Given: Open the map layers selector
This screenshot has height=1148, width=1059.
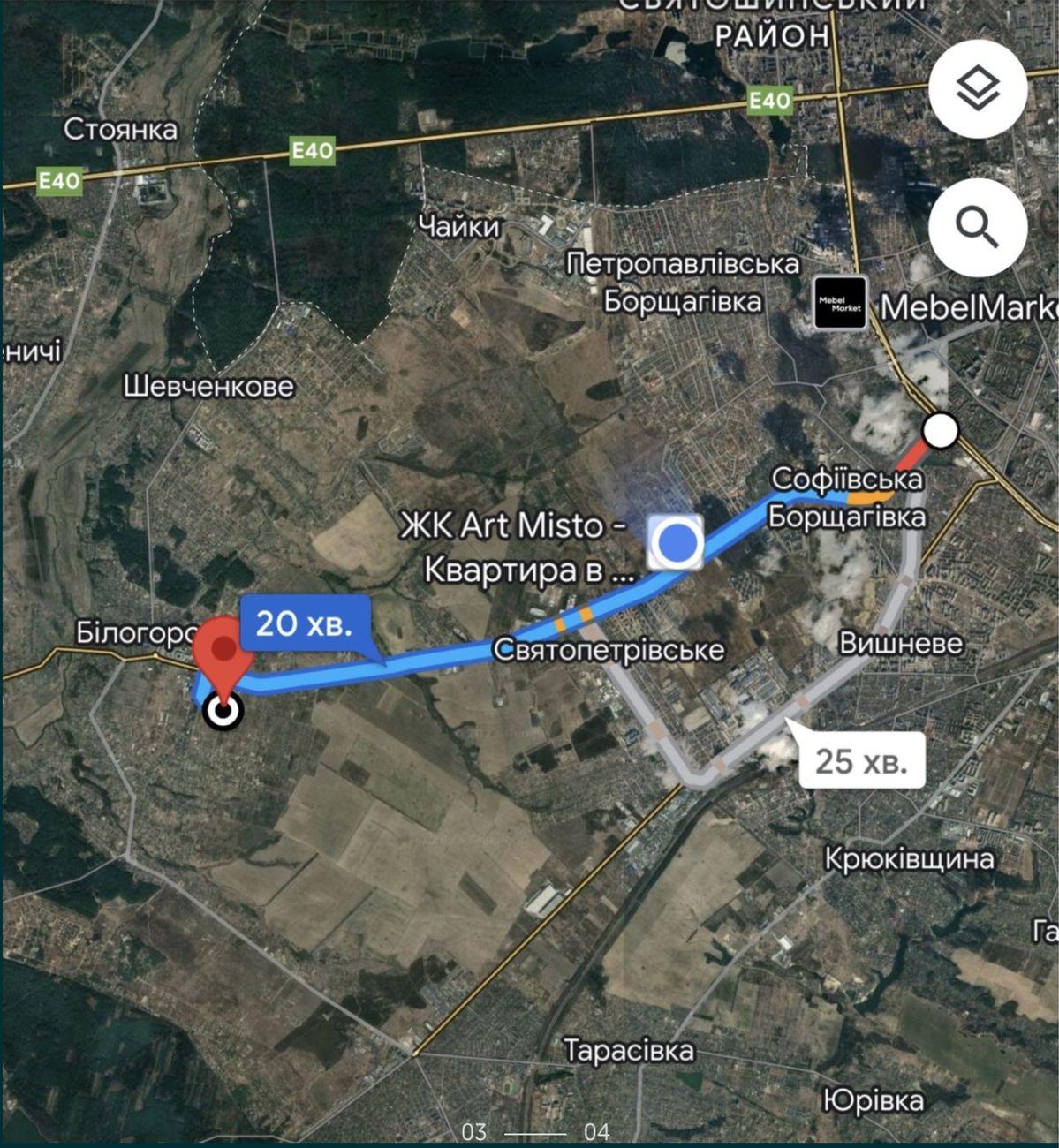Looking at the screenshot, I should point(978,88).
